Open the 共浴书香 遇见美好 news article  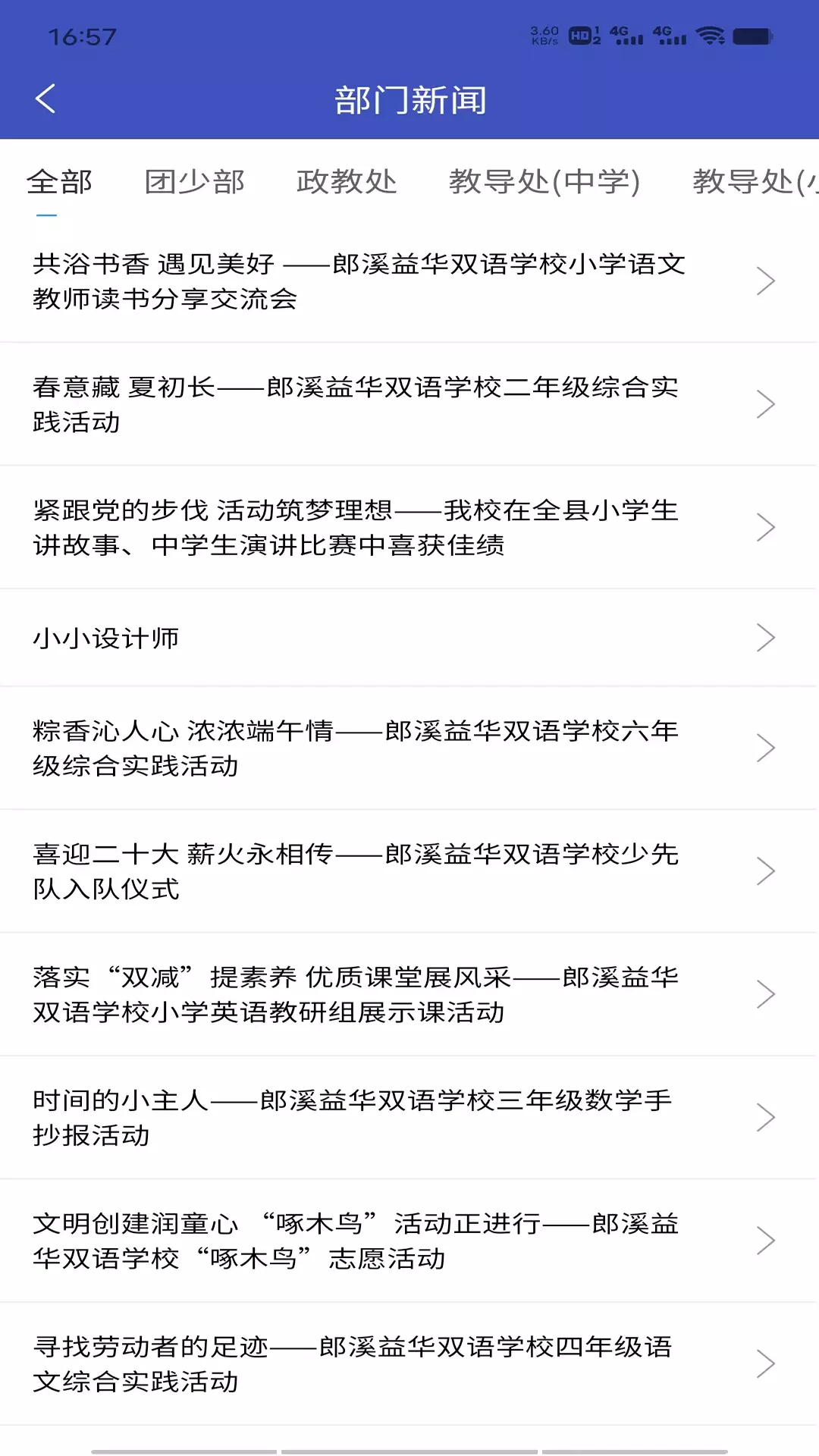coord(409,281)
